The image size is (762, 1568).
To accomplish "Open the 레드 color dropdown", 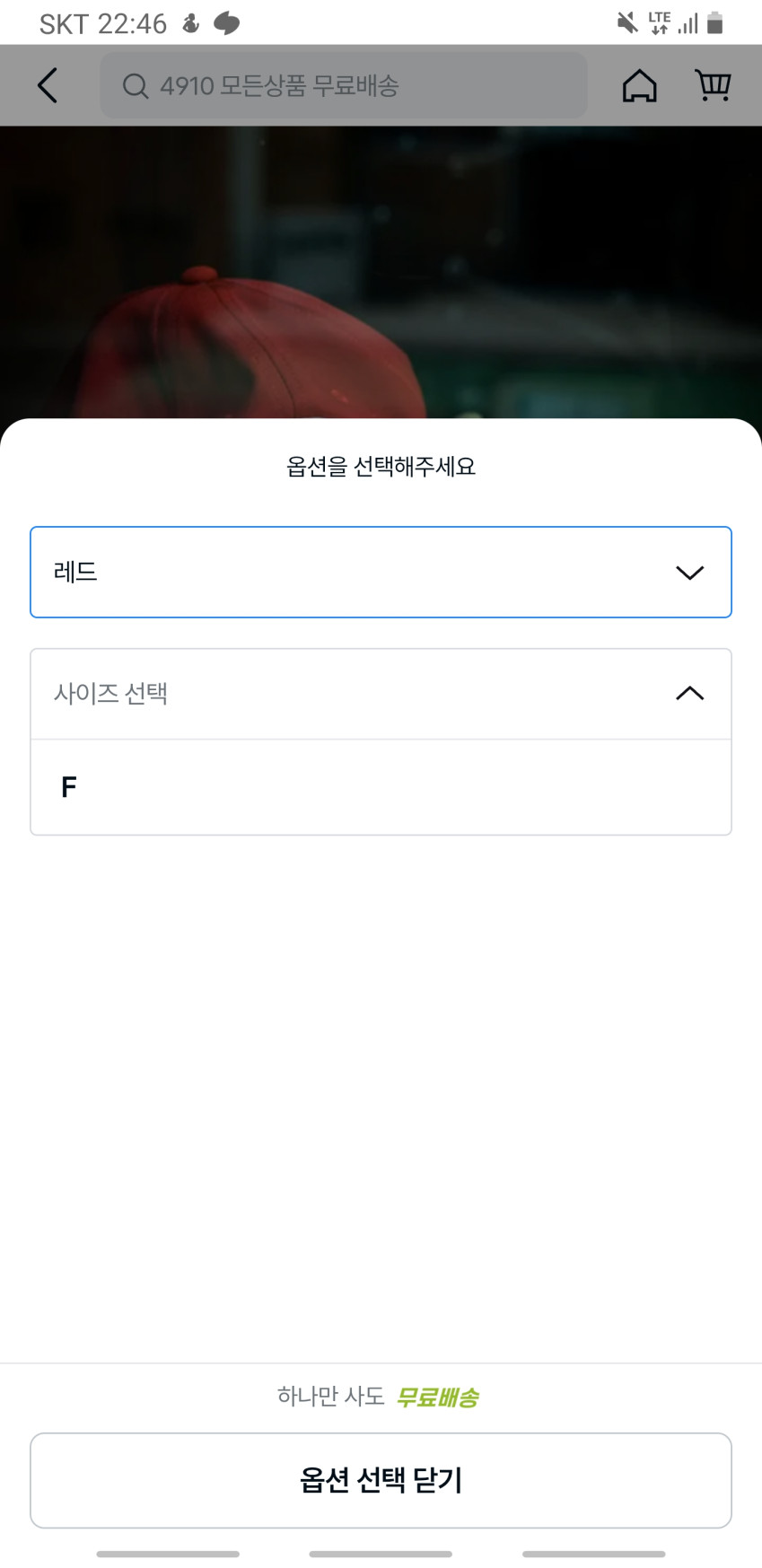I will tap(381, 573).
